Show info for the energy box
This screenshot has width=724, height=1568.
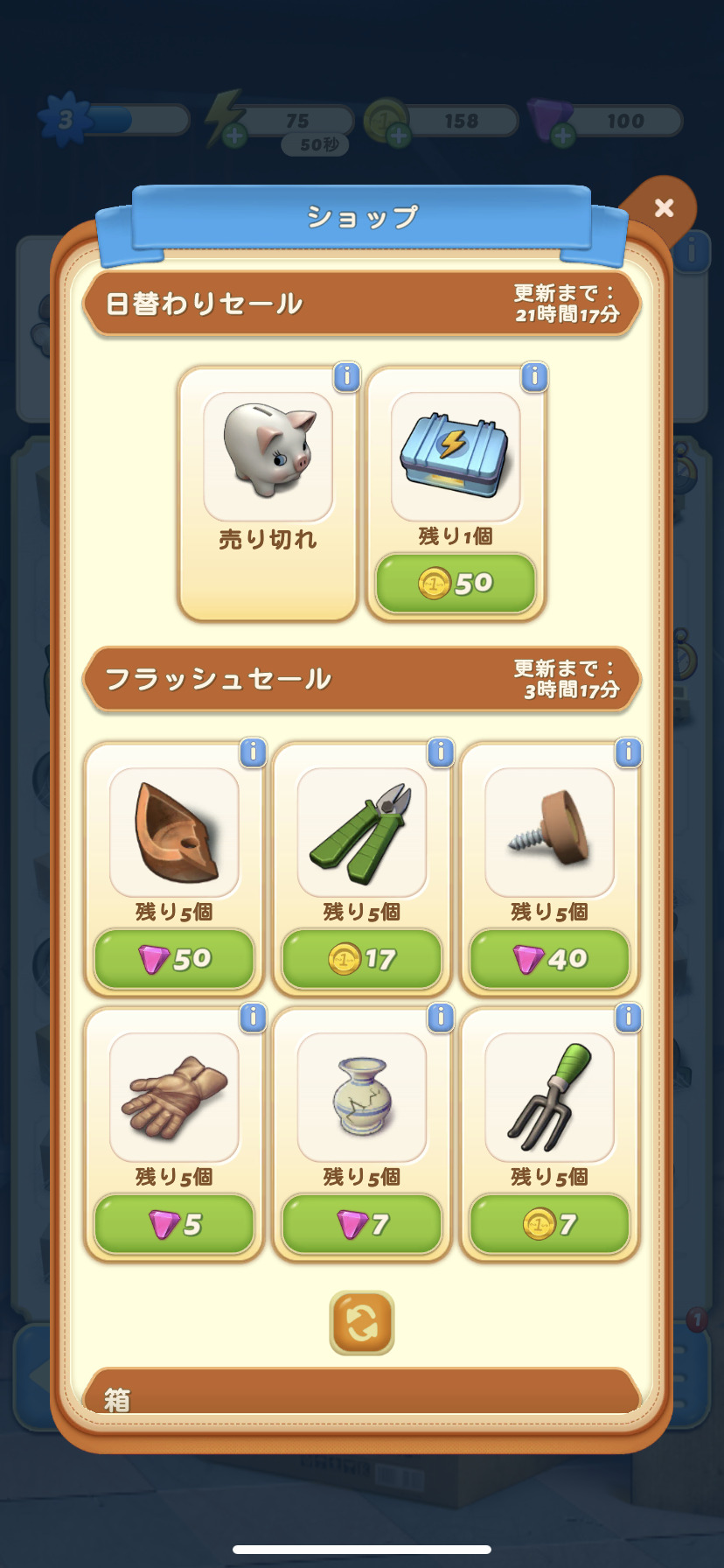(x=534, y=377)
